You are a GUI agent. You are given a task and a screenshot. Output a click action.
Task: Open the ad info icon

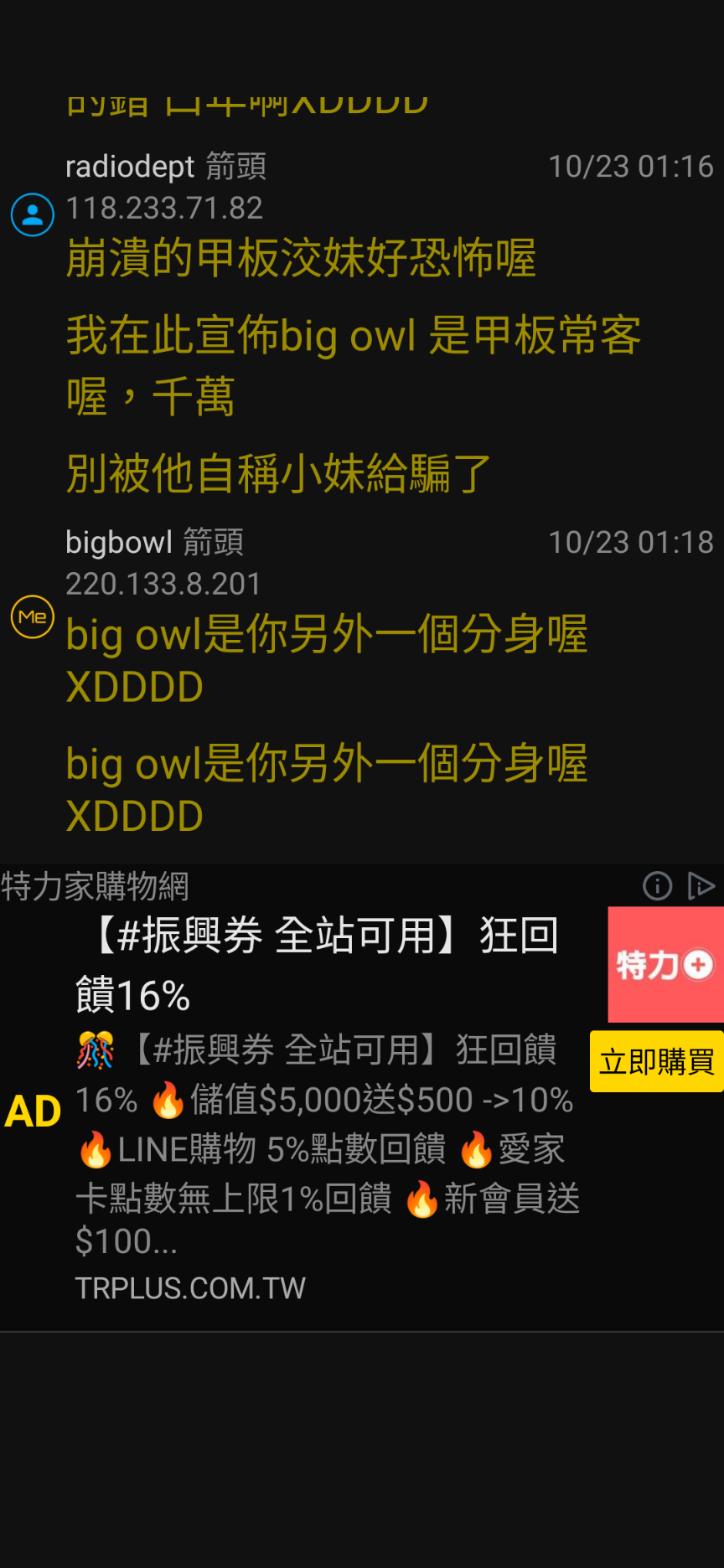[657, 885]
